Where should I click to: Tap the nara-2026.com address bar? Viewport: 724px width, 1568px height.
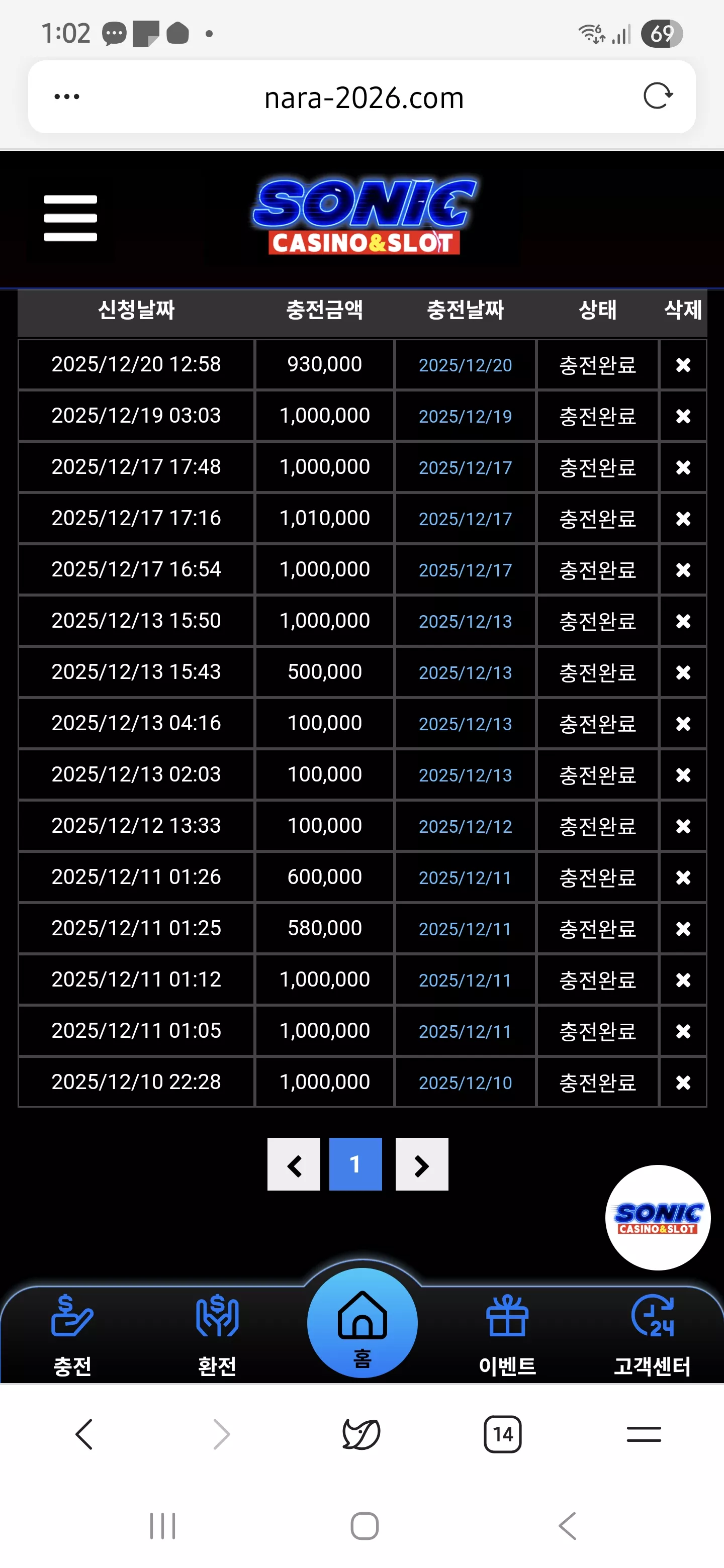click(x=364, y=97)
